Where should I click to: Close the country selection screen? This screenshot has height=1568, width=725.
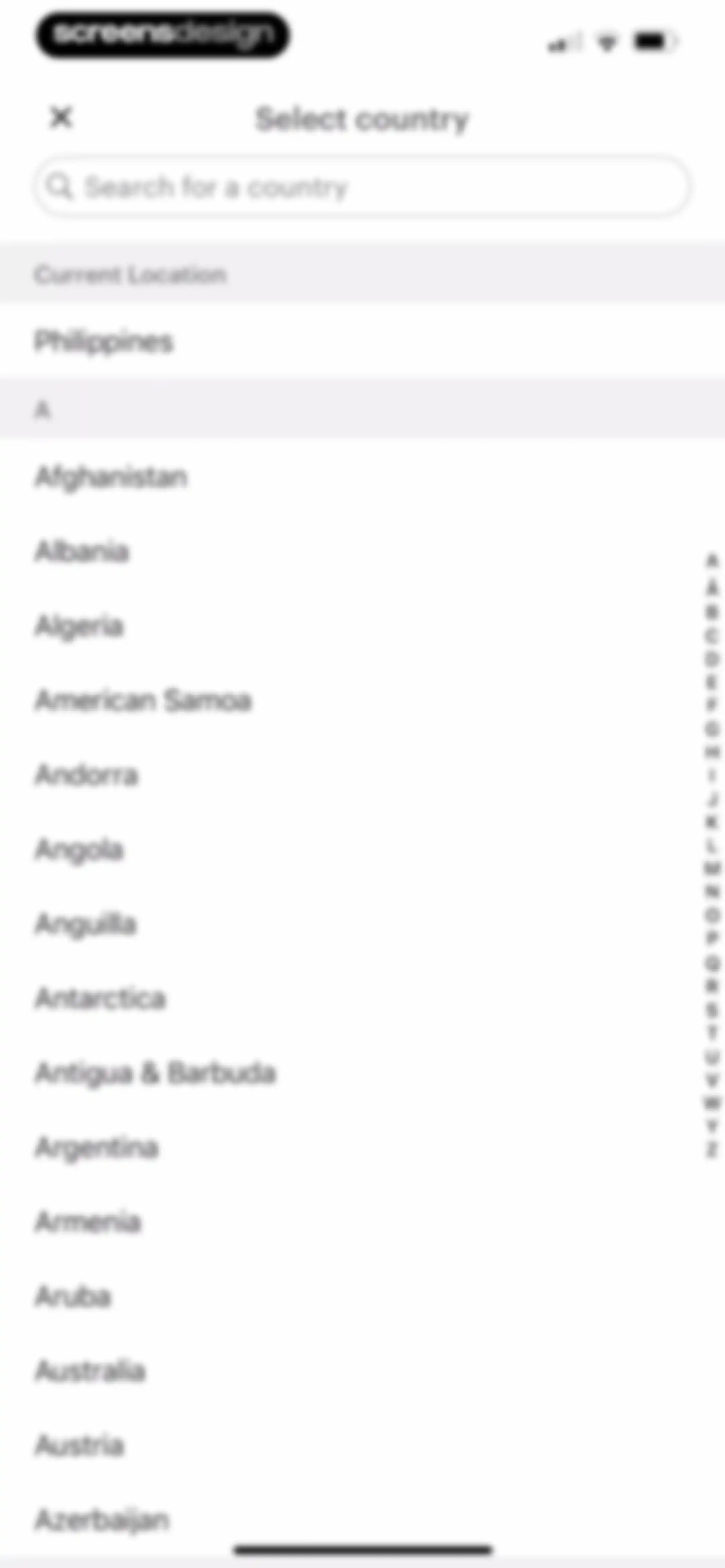[61, 117]
